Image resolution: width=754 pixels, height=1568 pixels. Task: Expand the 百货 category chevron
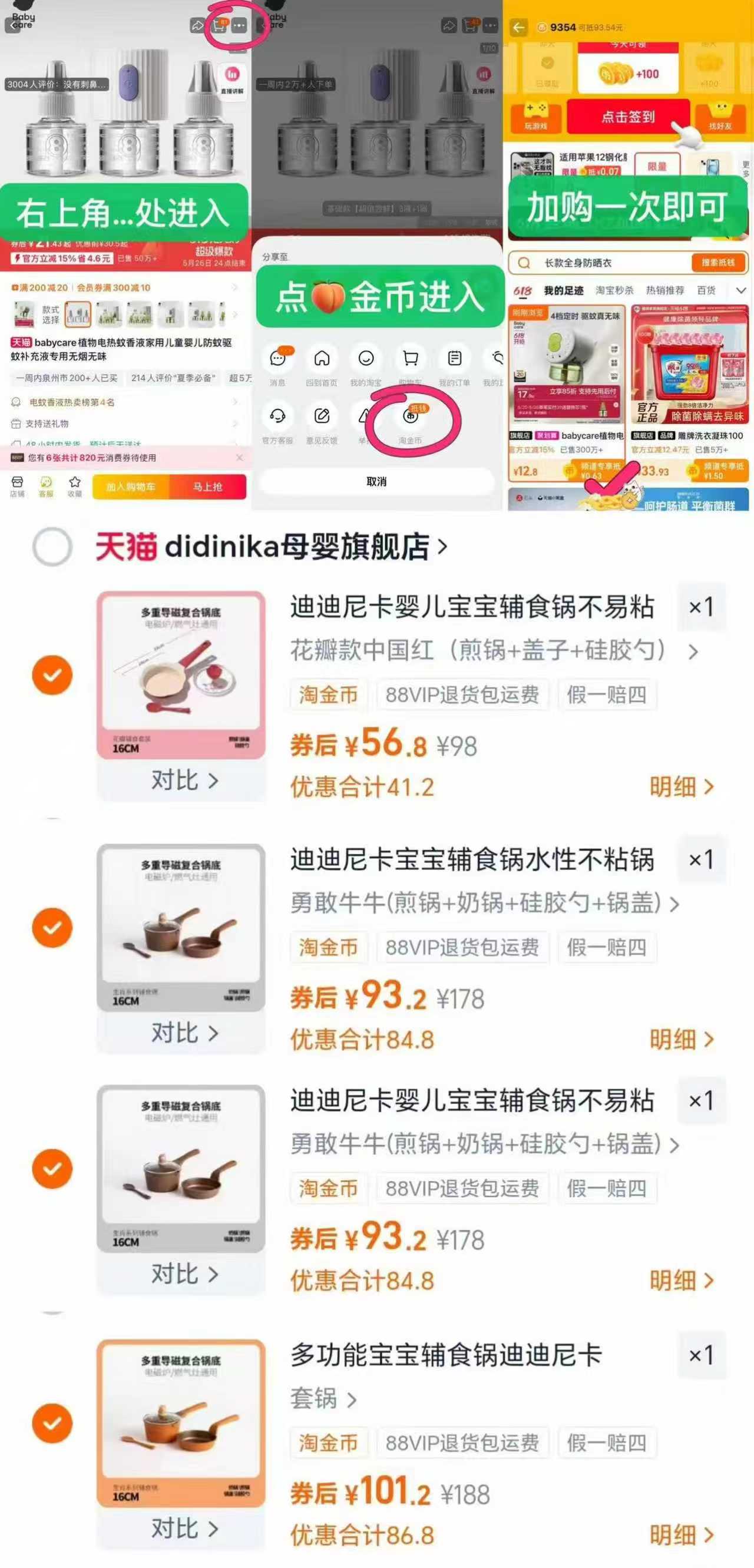pyautogui.click(x=742, y=290)
